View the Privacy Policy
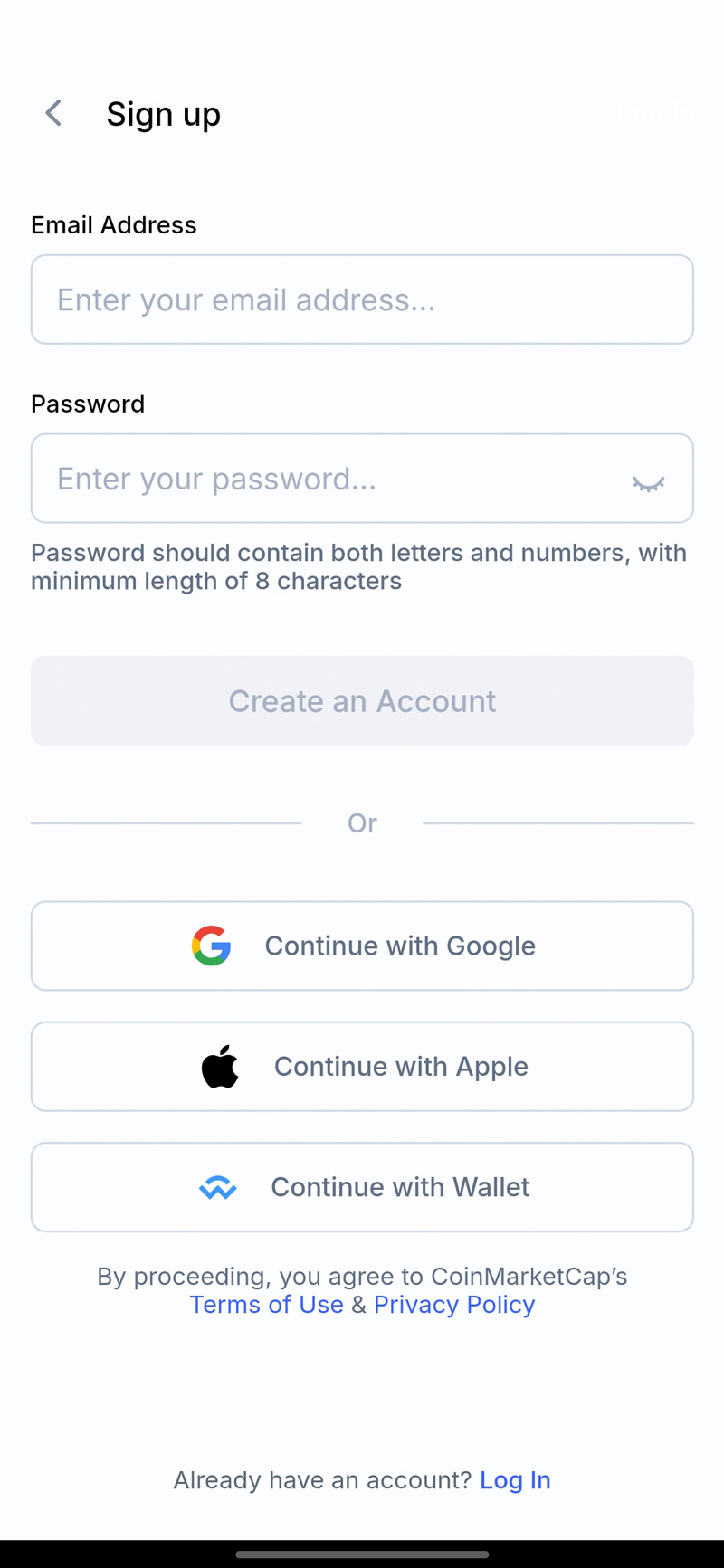Image resolution: width=724 pixels, height=1568 pixels. pos(454,1304)
